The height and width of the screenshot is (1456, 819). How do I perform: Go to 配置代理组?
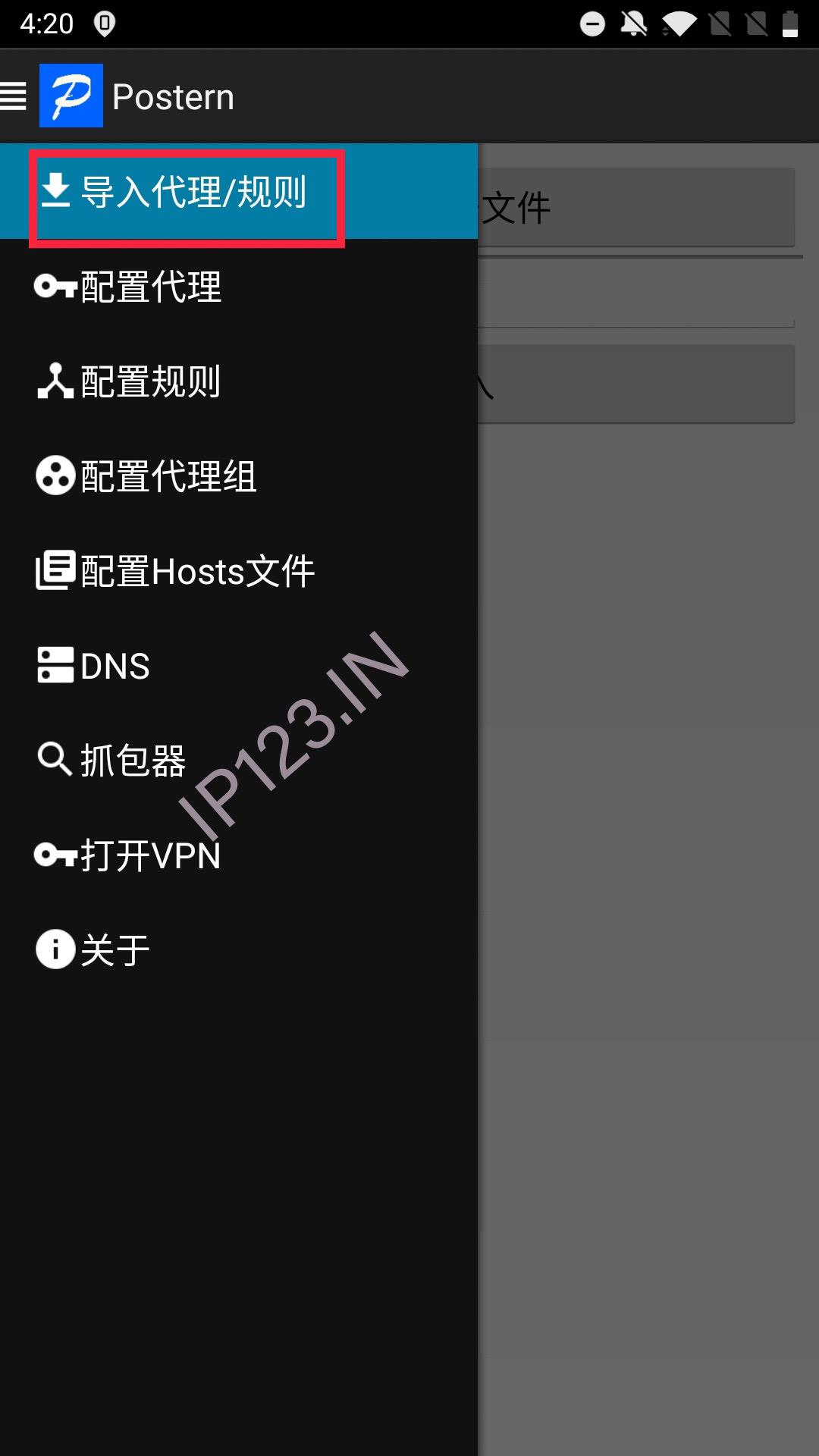168,476
